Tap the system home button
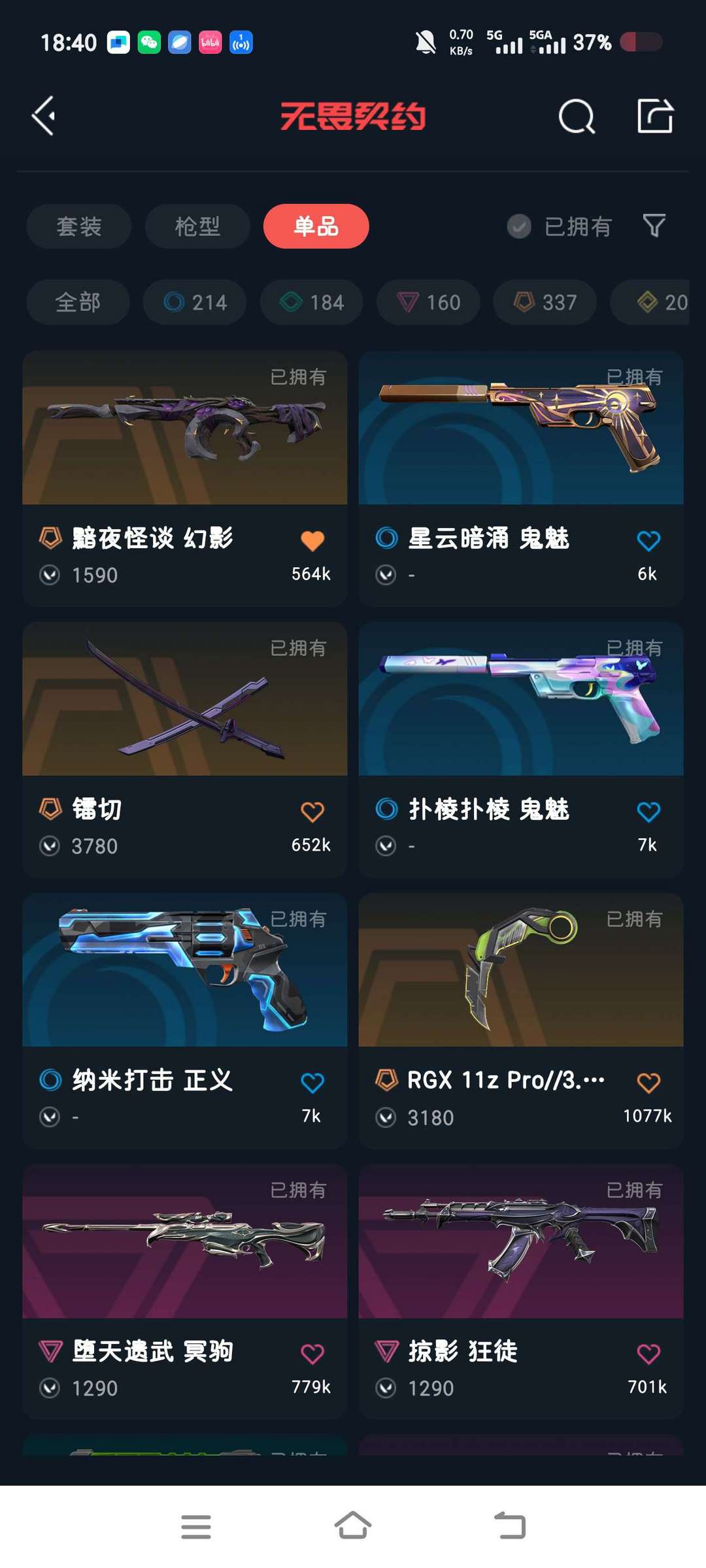The height and width of the screenshot is (1568, 706). coord(353,1526)
